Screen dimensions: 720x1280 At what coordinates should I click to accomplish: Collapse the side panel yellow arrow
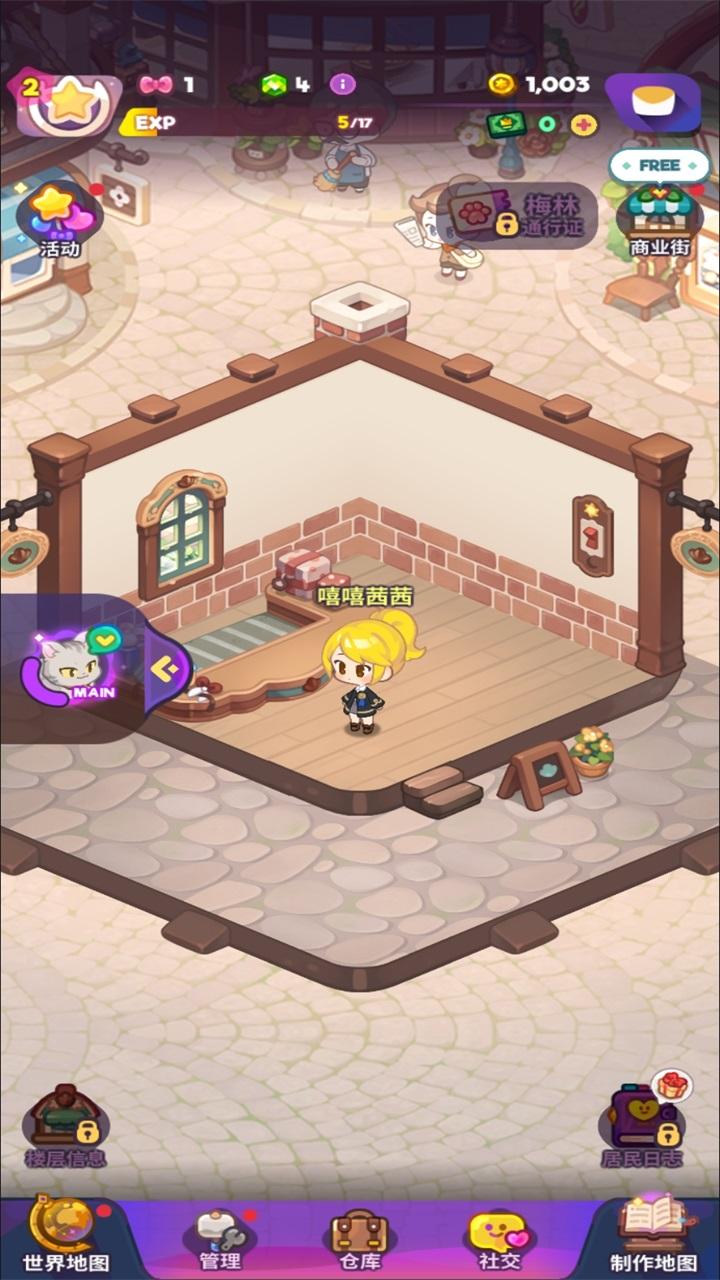pos(168,666)
